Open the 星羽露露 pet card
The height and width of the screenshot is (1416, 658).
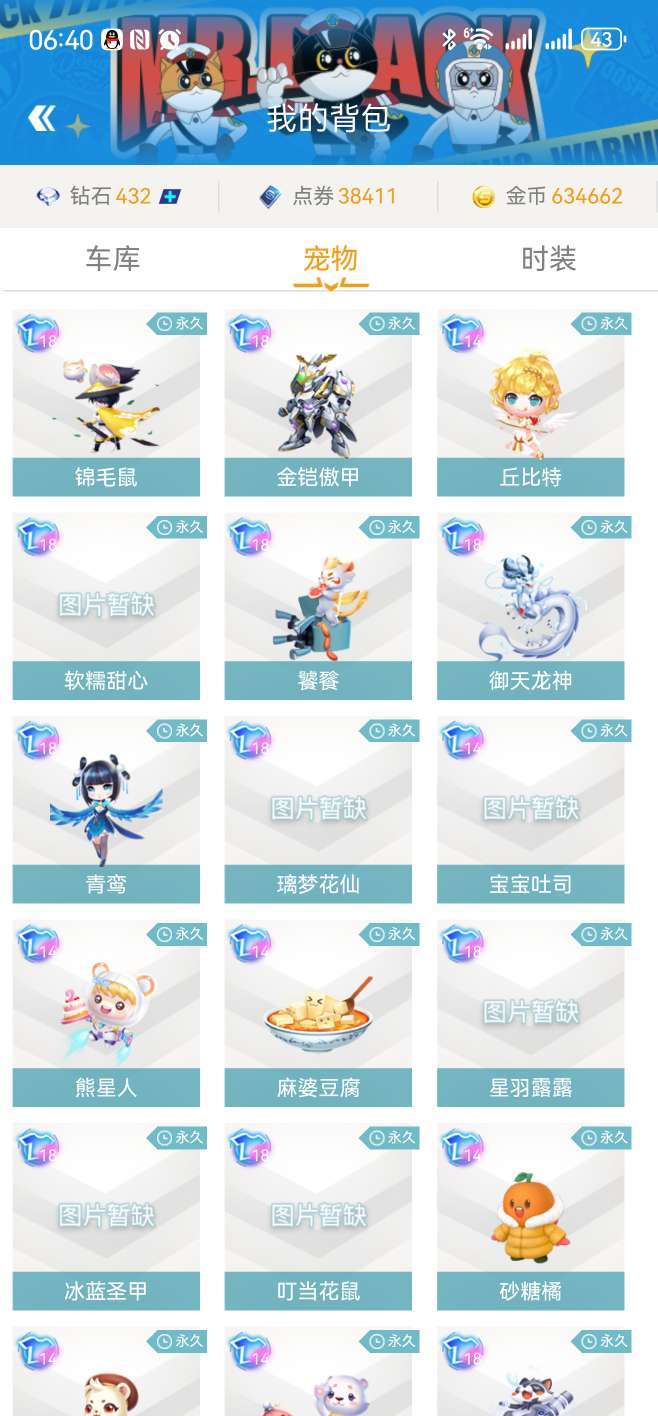click(531, 1013)
